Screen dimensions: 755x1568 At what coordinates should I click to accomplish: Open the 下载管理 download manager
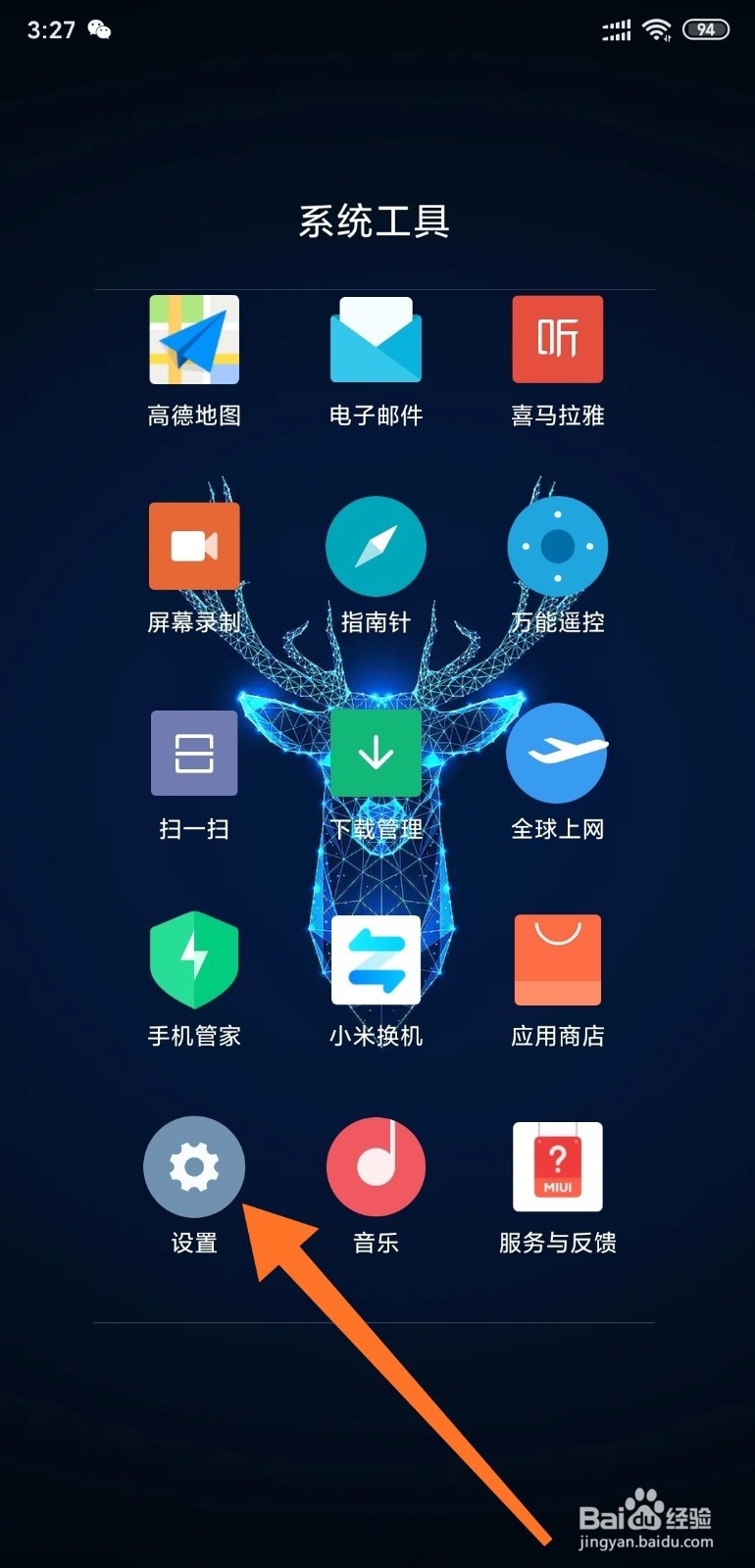pyautogui.click(x=376, y=753)
